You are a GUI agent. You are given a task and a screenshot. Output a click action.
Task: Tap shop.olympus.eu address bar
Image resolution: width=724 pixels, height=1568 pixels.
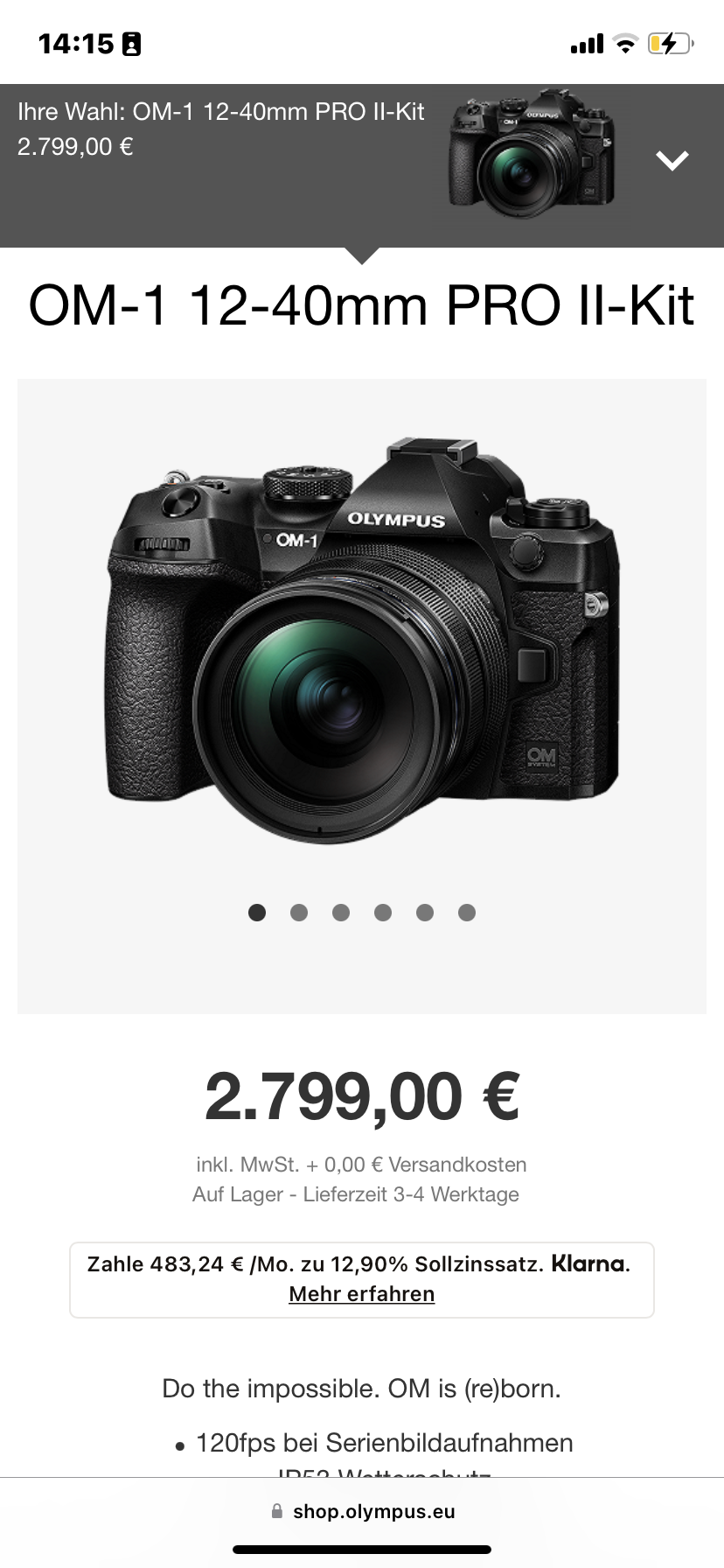(x=362, y=1511)
